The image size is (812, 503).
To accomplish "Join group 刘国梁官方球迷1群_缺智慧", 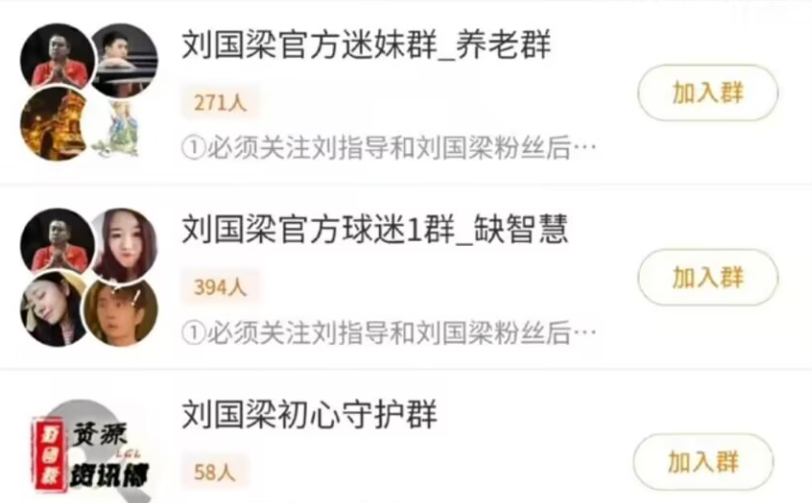I will 708,277.
